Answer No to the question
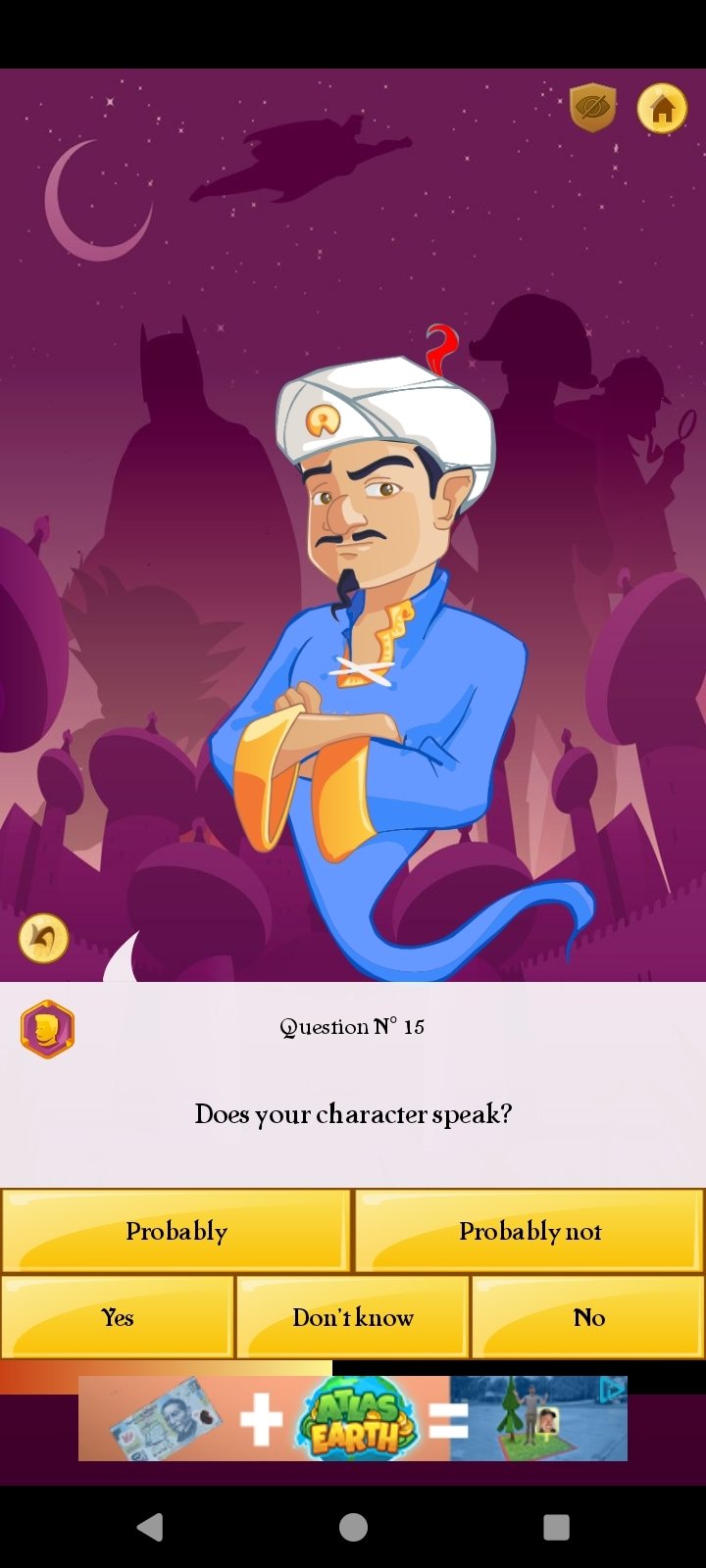The width and height of the screenshot is (706, 1568). click(x=588, y=1316)
